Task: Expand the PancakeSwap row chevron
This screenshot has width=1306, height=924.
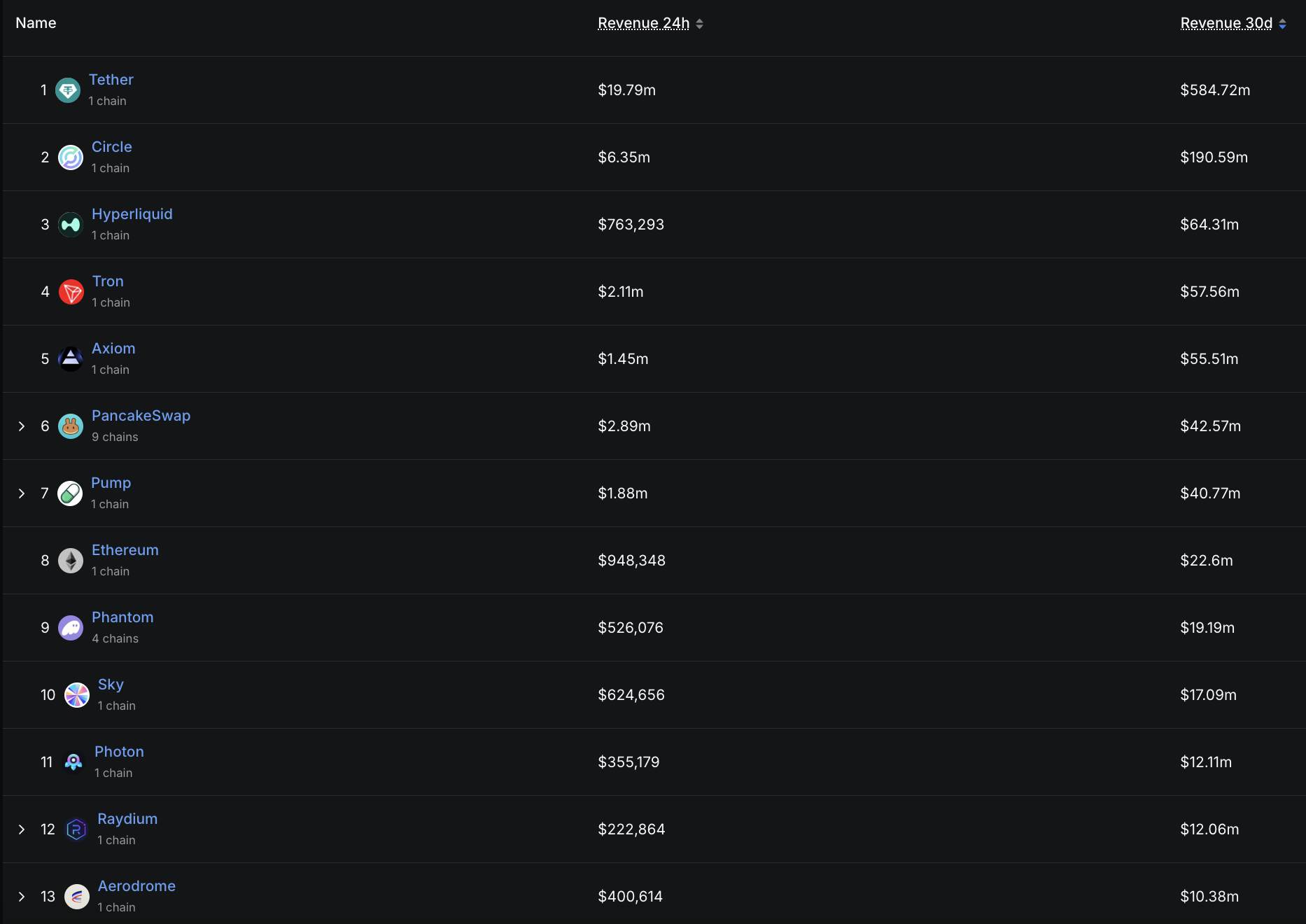Action: pos(22,426)
